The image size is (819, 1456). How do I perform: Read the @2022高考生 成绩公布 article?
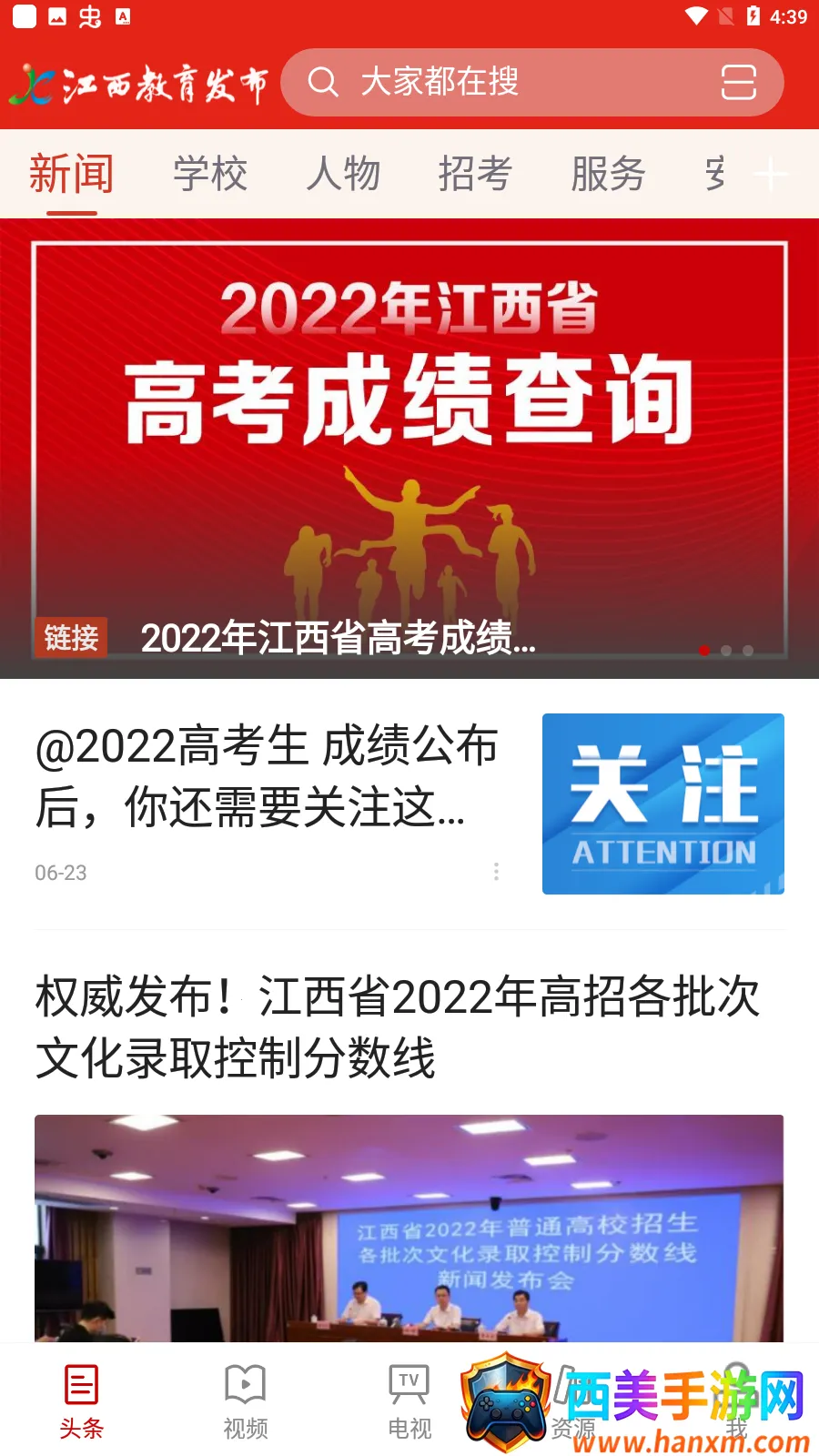(x=266, y=776)
